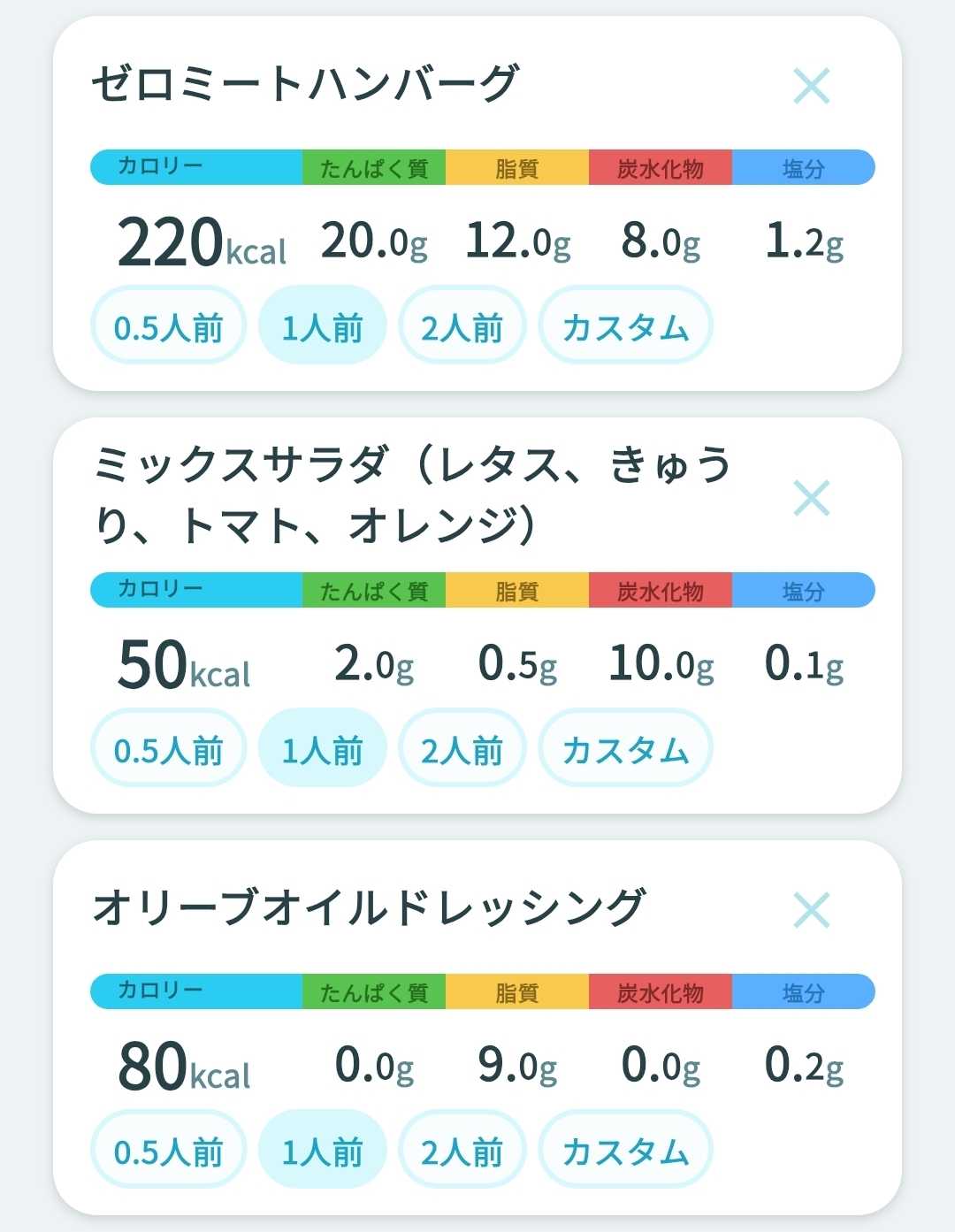
Task: Open カスタム amount for オリーブオイルドレッシング
Action: coord(625,1152)
